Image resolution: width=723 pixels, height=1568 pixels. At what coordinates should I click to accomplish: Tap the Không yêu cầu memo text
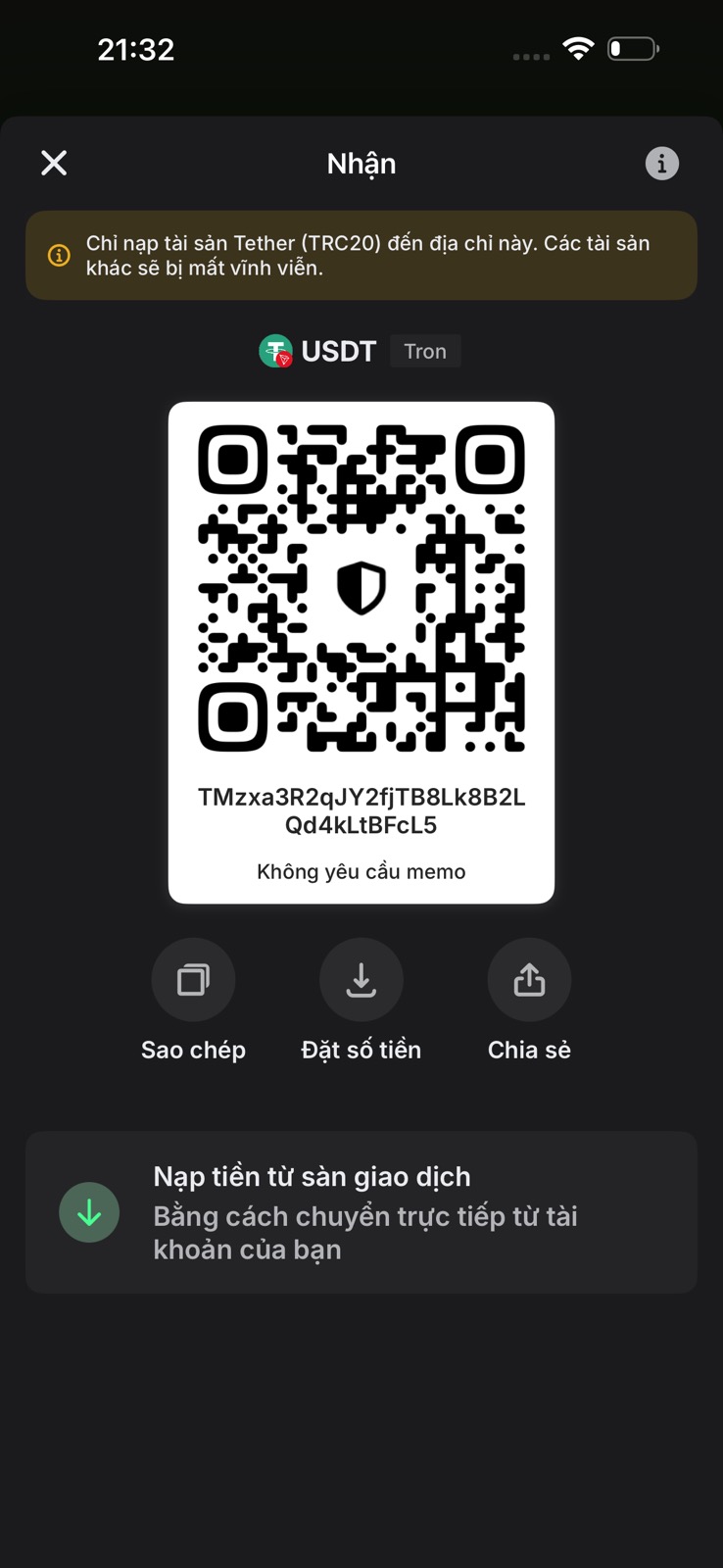pos(361,871)
